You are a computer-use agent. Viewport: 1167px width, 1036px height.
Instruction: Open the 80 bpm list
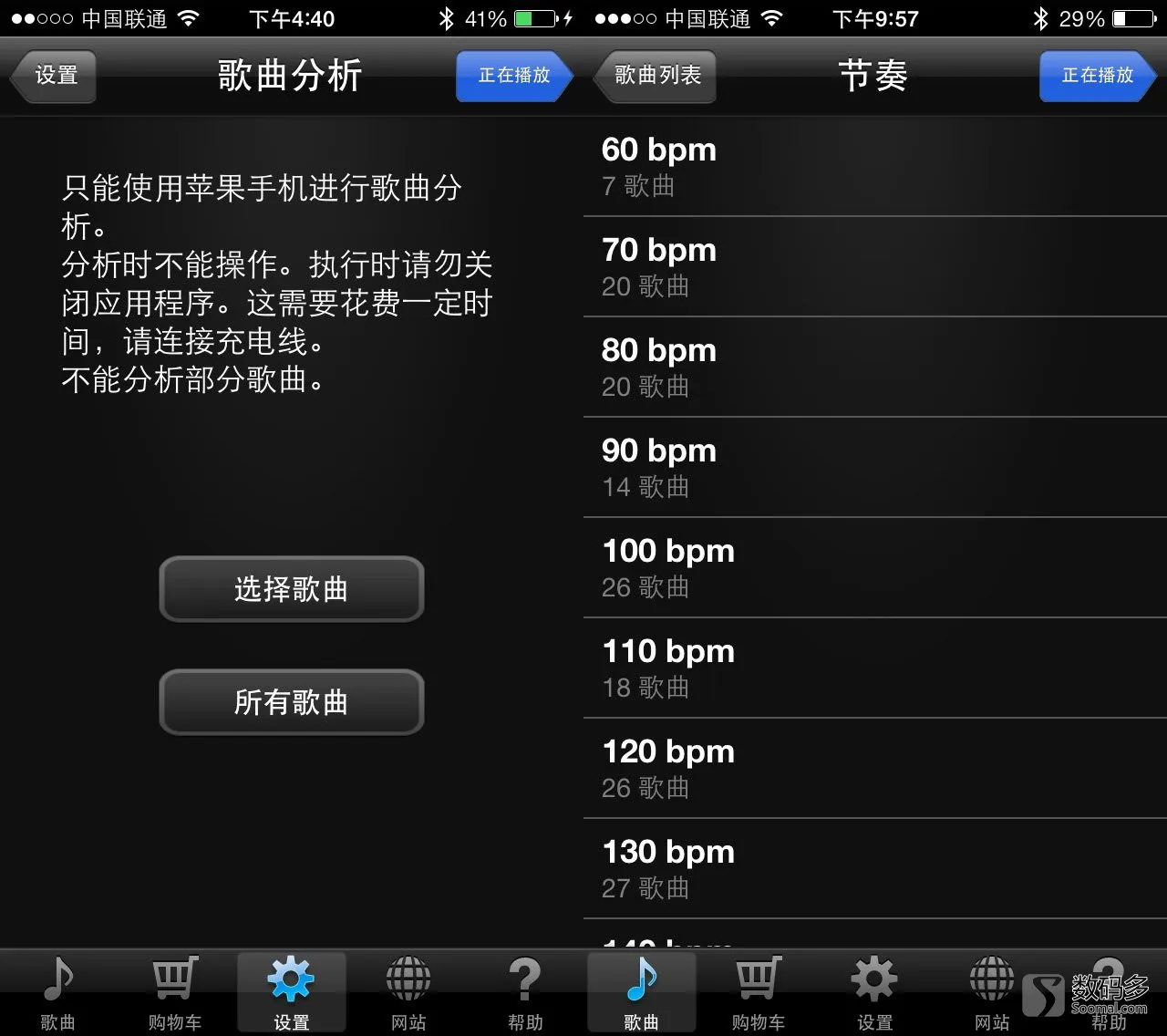873,368
